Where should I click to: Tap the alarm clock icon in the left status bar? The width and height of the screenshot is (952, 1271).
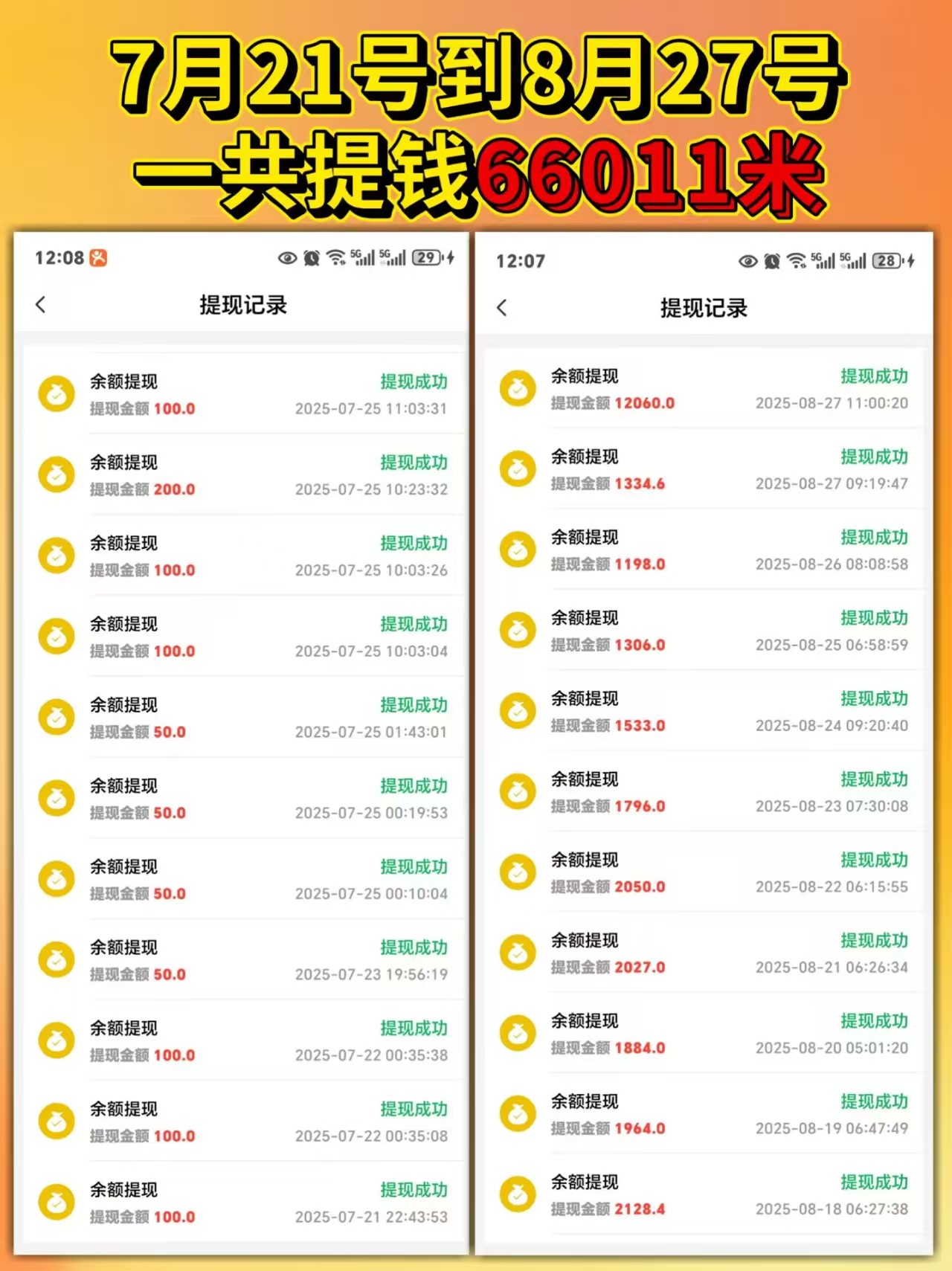(312, 259)
